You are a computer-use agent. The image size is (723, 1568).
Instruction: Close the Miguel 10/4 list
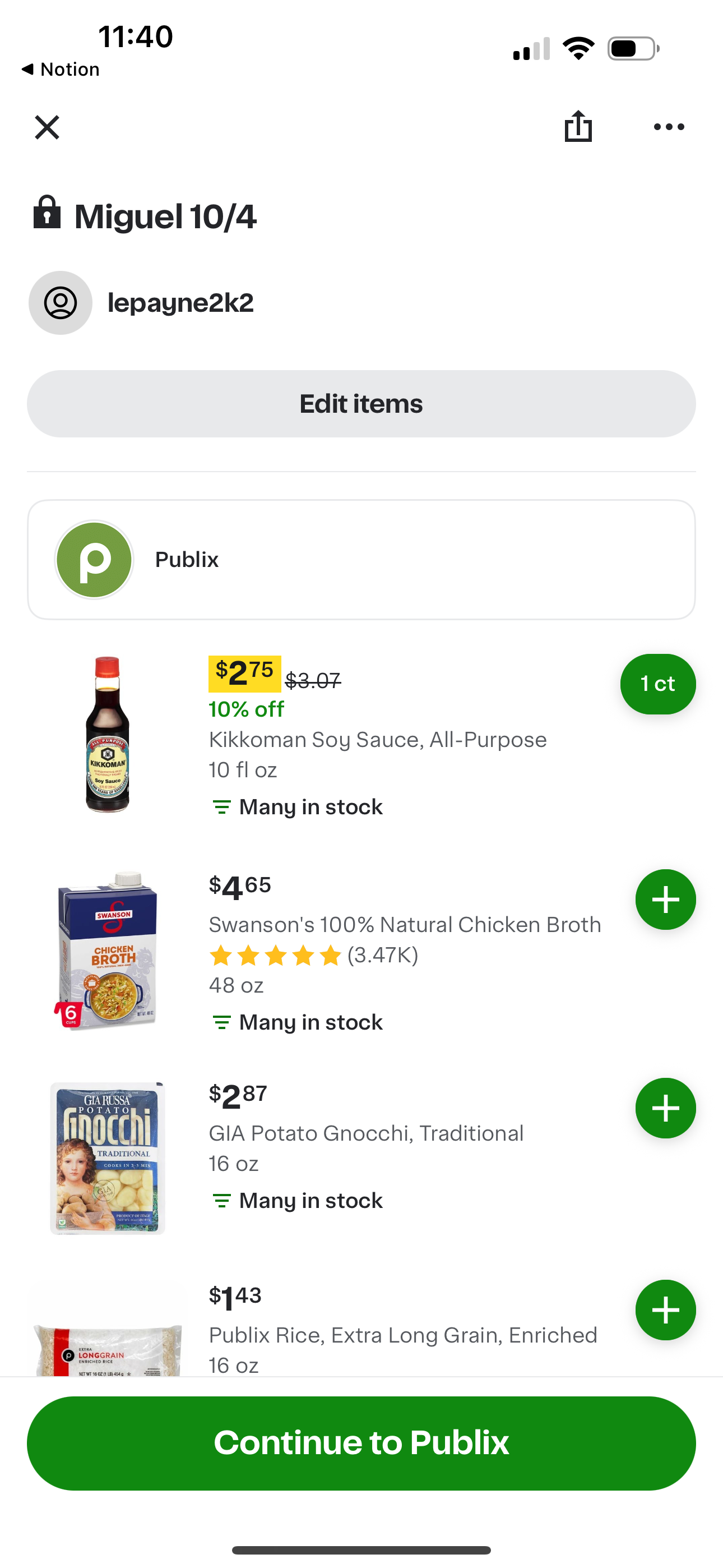[47, 127]
